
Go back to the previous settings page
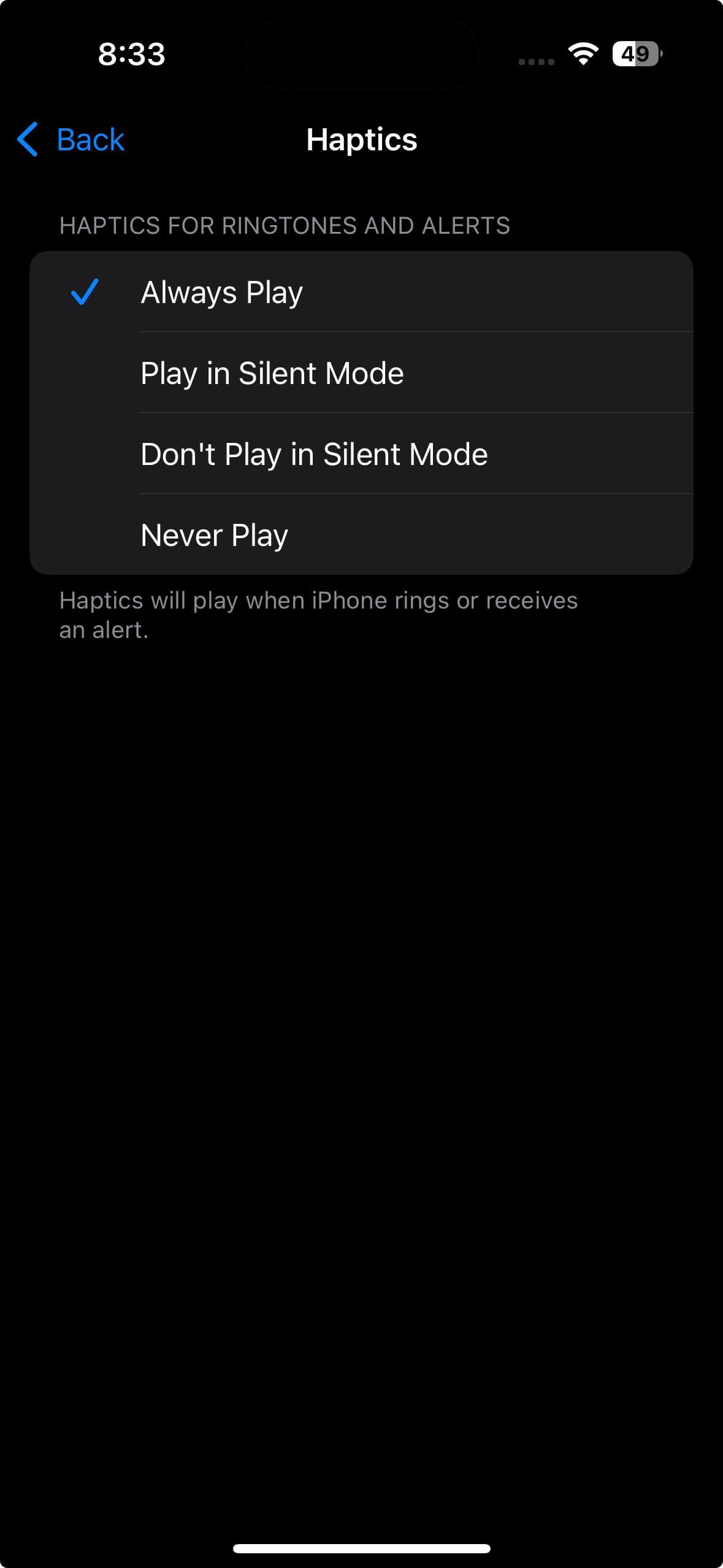[71, 140]
